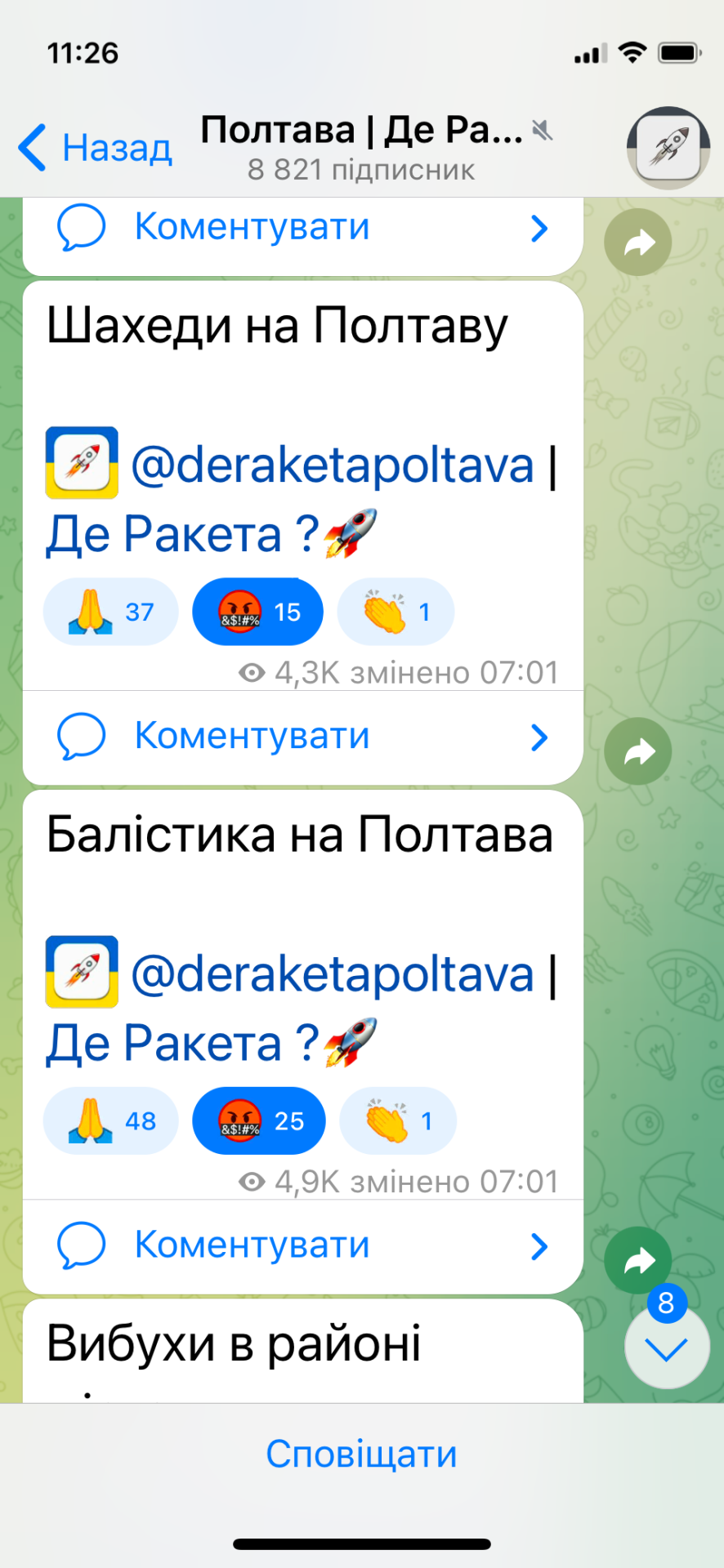Tap the clapping reaction under Шахеди post
The width and height of the screenshot is (724, 1568).
[396, 612]
